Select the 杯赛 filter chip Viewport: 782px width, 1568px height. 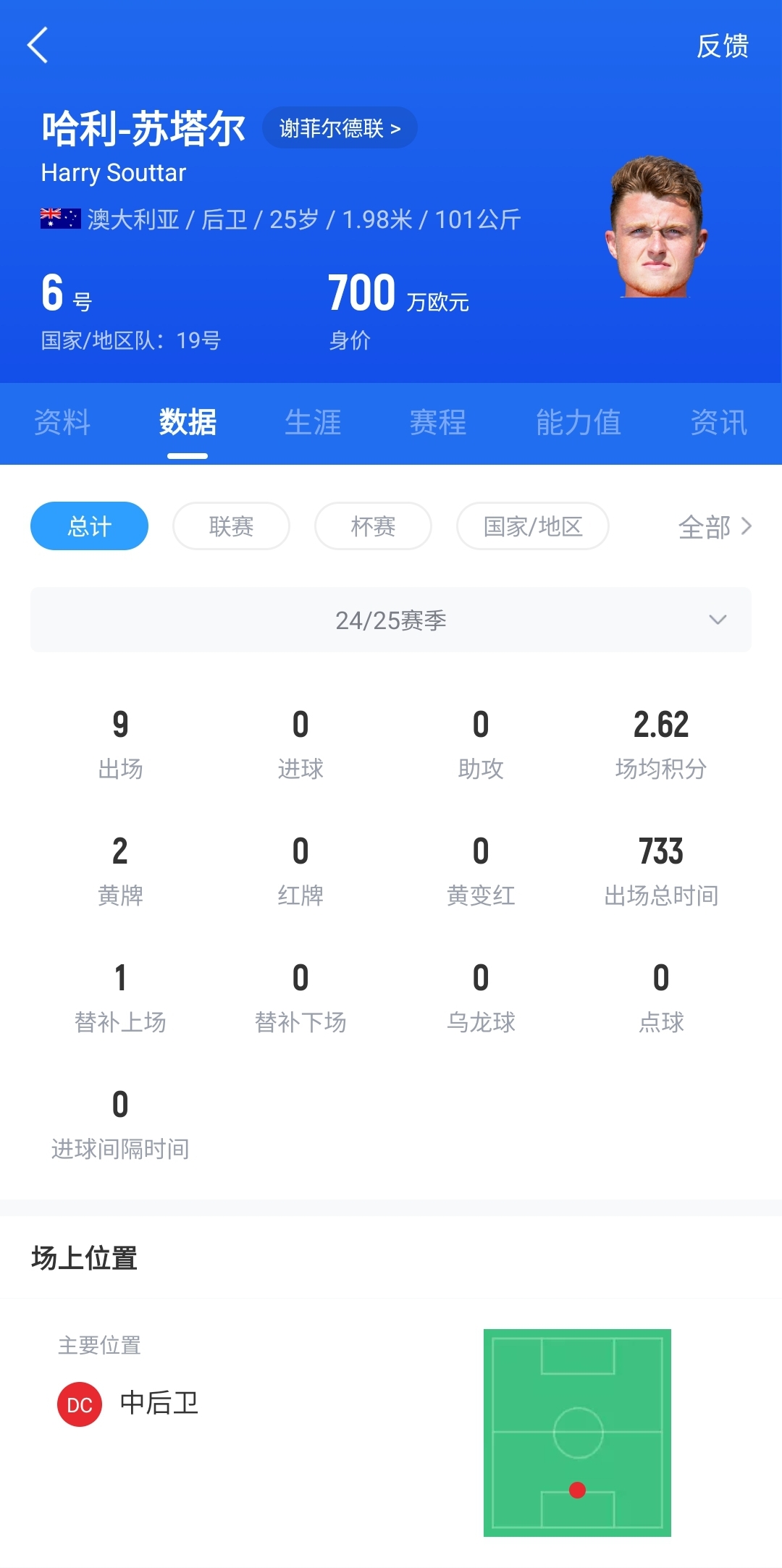[373, 526]
